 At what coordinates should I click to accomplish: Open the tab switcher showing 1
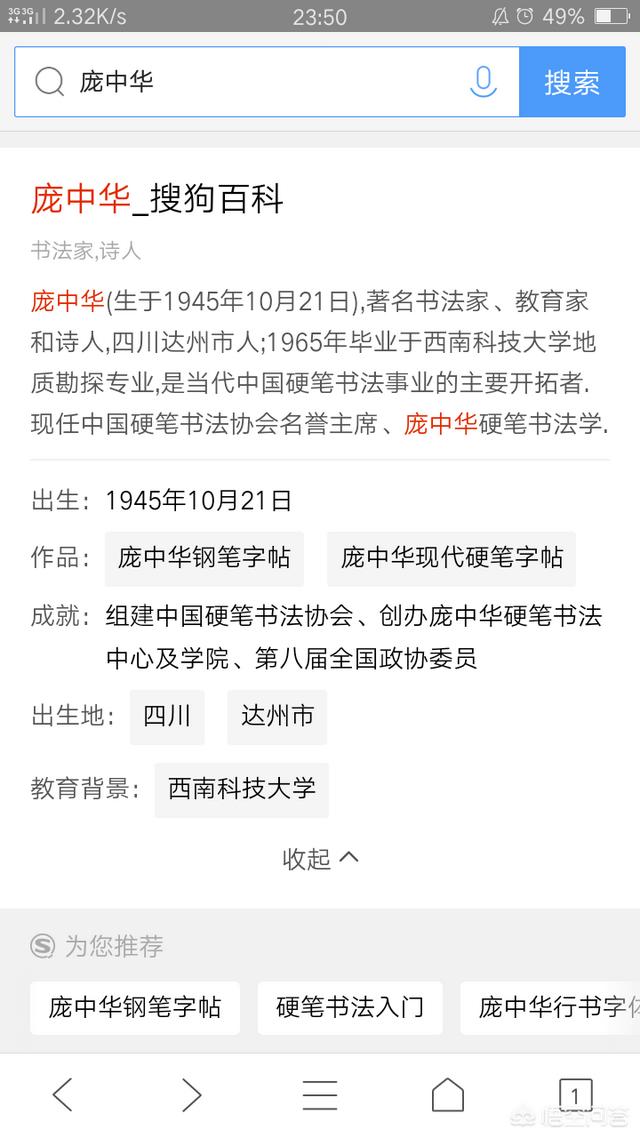click(575, 1094)
